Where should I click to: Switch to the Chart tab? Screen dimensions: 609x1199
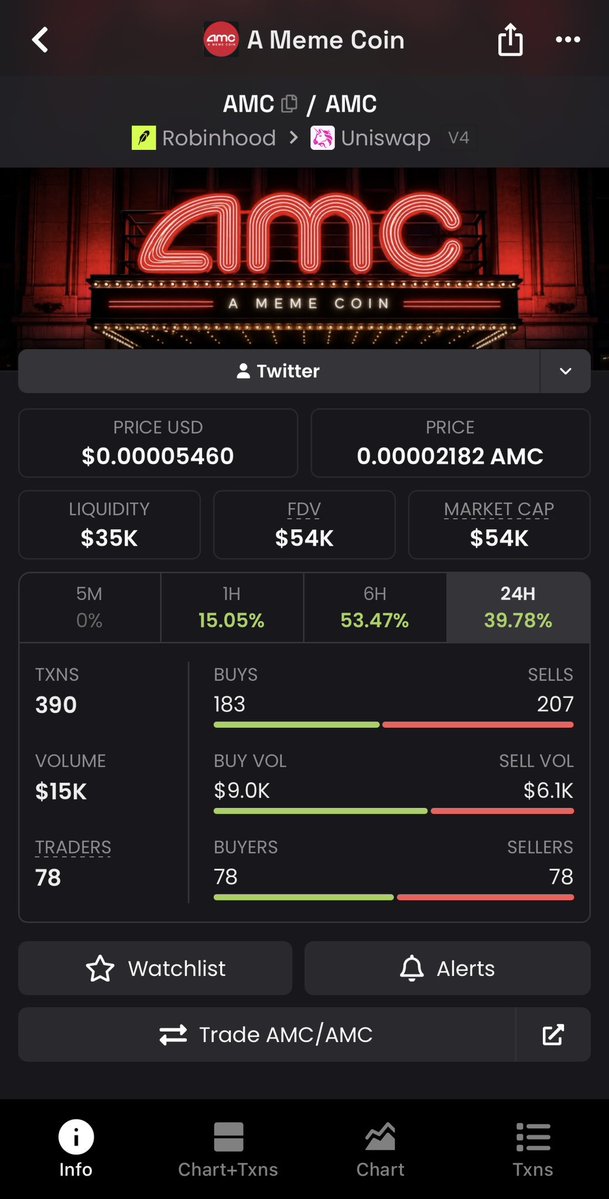pyautogui.click(x=380, y=1149)
